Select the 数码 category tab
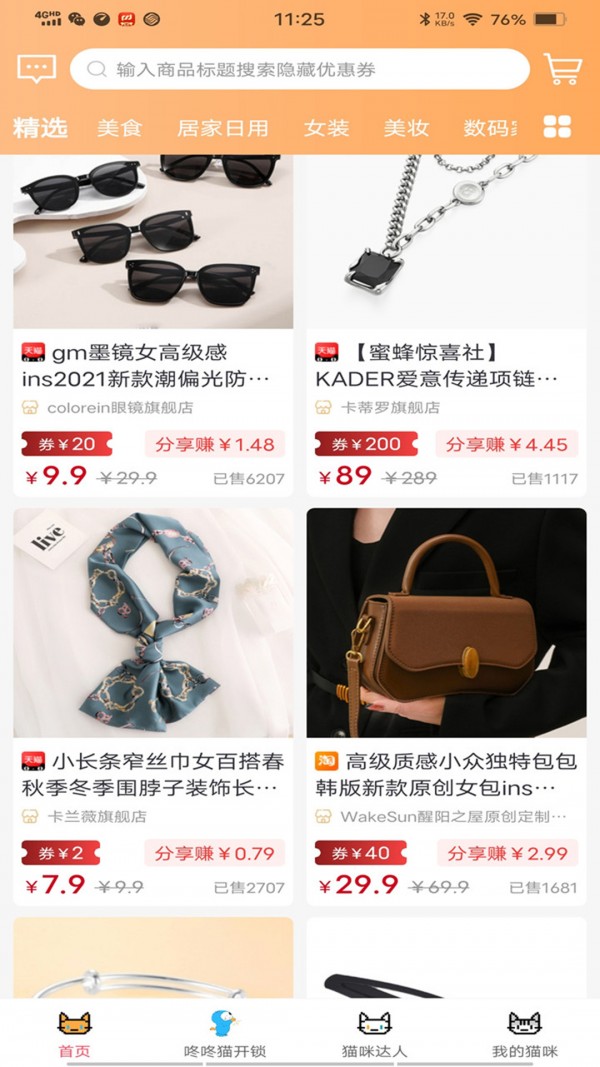The height and width of the screenshot is (1067, 600). [487, 128]
